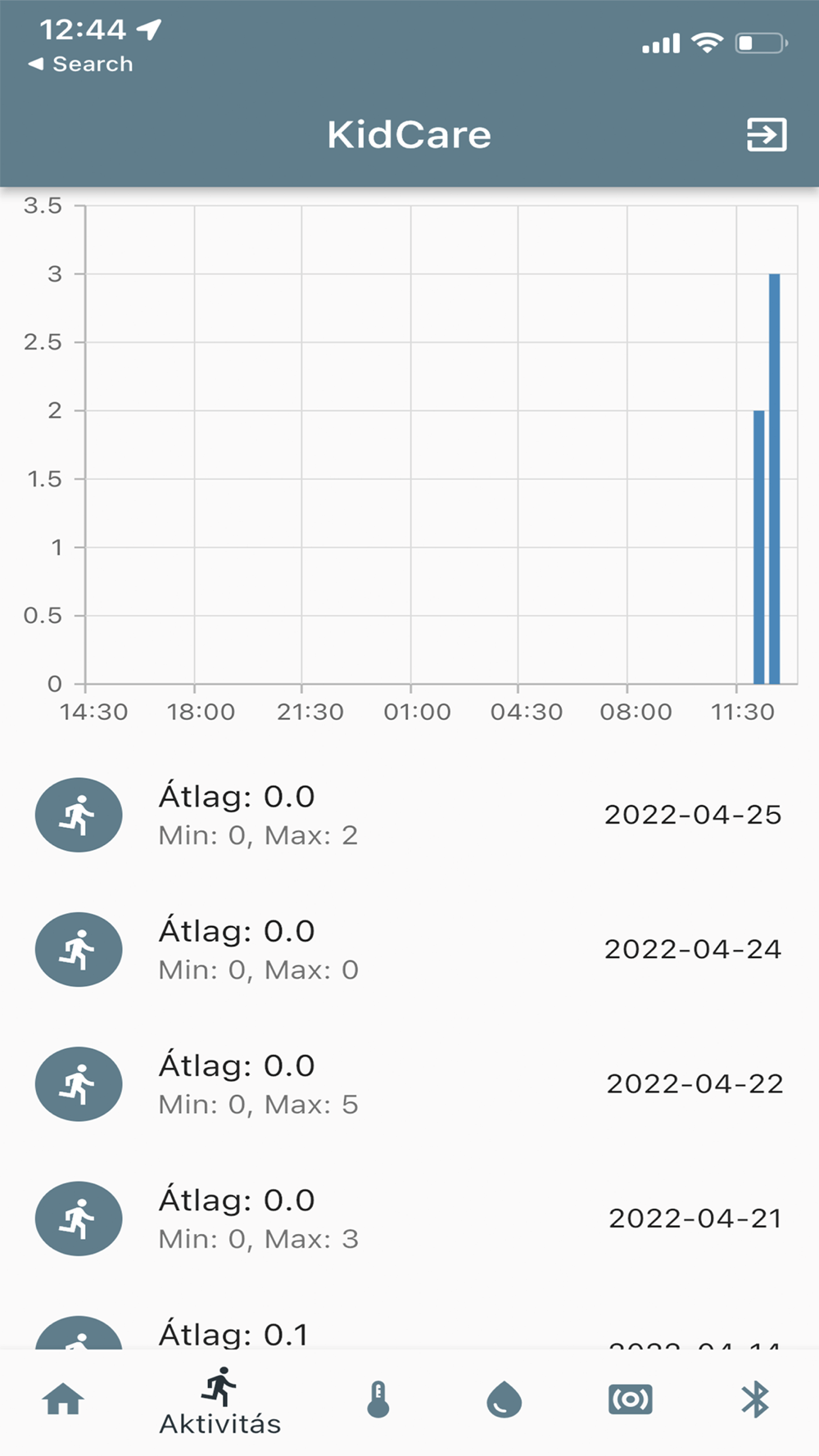Open the Bluetooth tab

(755, 1399)
